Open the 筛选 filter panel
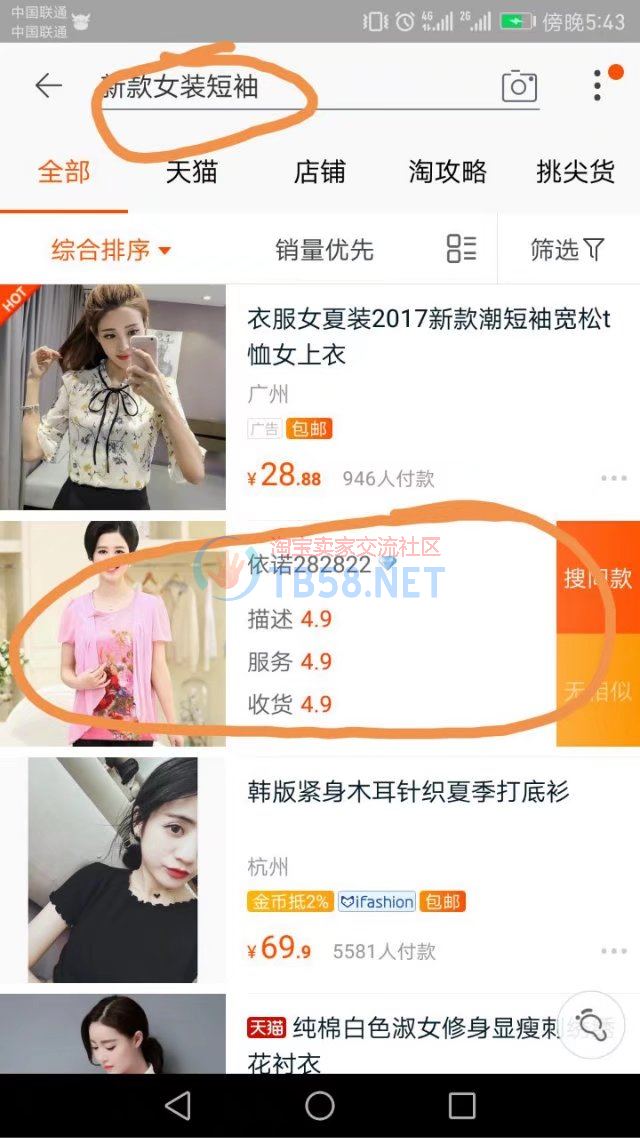640x1138 pixels. (x=567, y=250)
